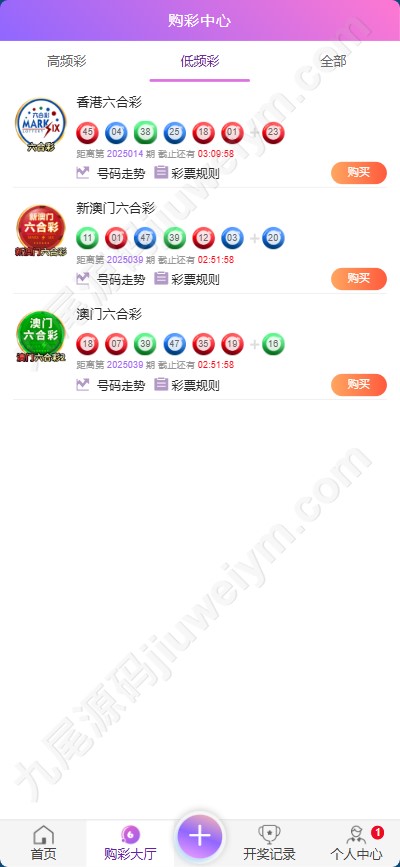Open the 新澳门六合彩 red logo
The image size is (400, 867).
[41, 231]
